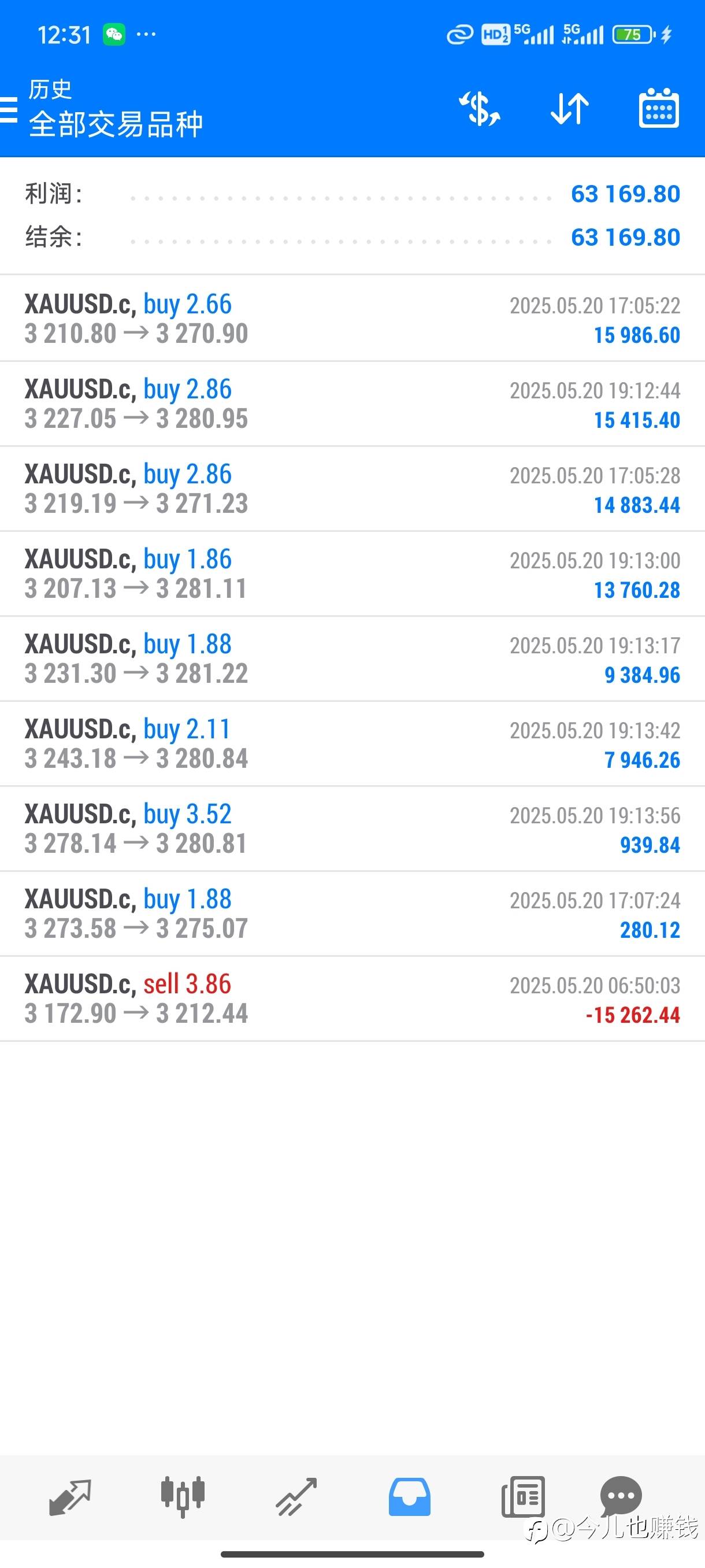Screen dimensions: 705x1568
Task: Open the hamburger drawer menu
Action: coord(8,110)
